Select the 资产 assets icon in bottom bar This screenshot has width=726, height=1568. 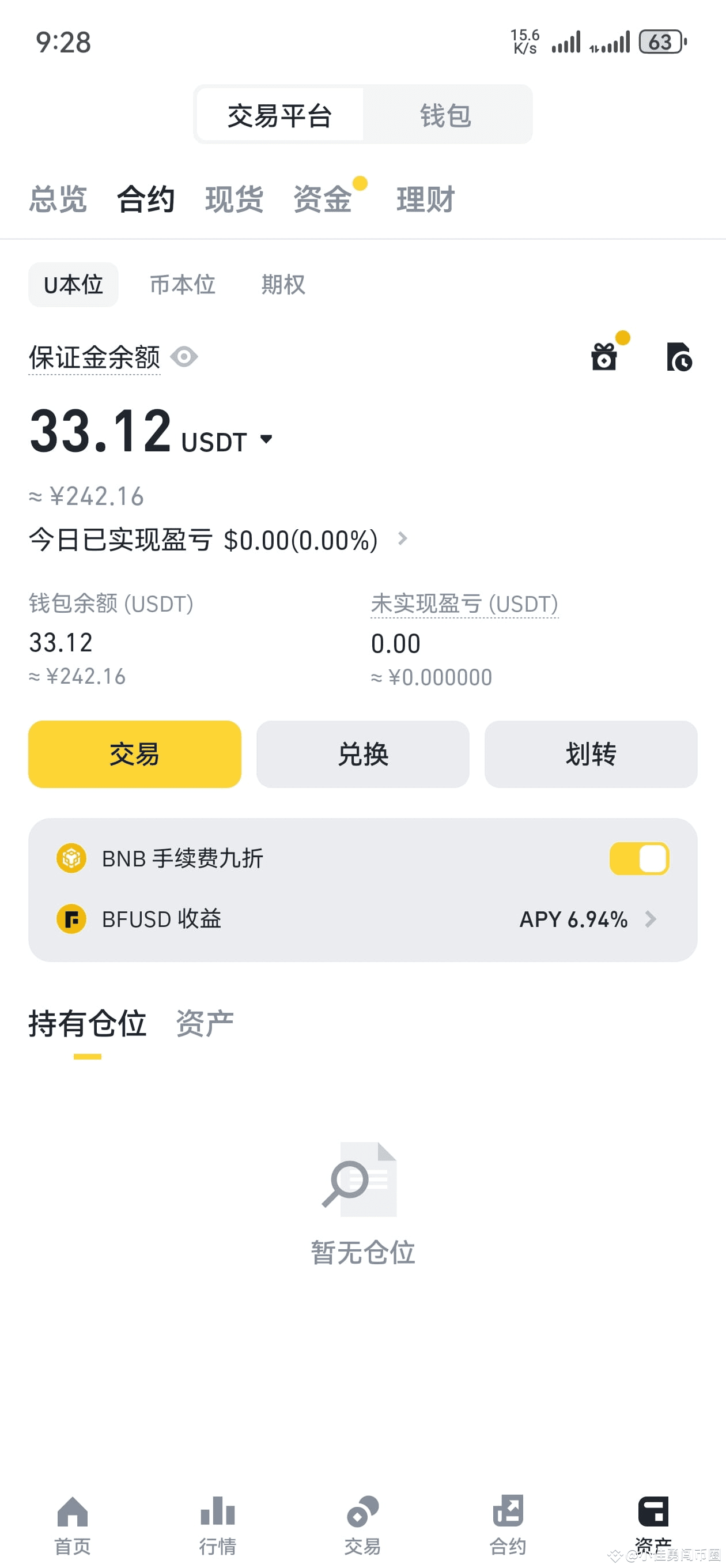click(x=653, y=1512)
